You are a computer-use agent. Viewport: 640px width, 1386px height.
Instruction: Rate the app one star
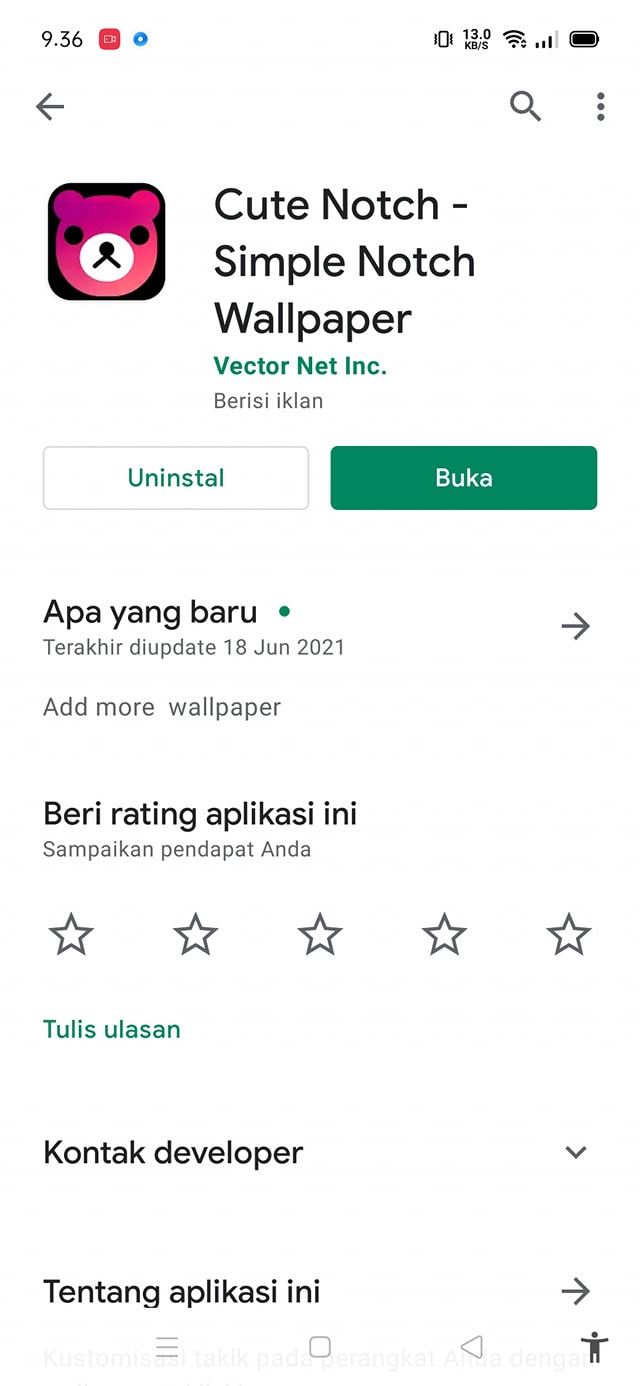point(71,935)
